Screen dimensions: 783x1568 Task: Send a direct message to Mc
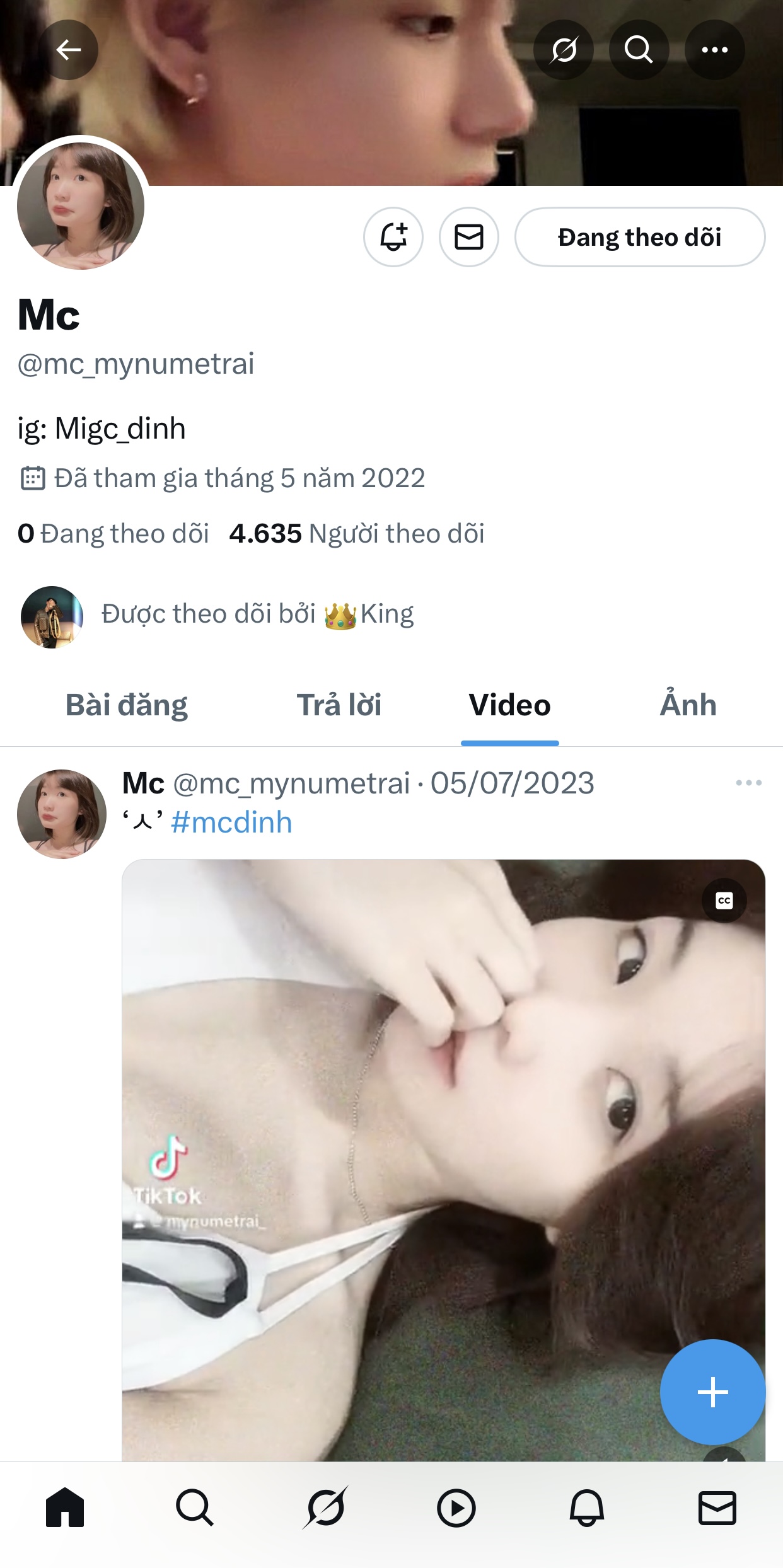(469, 237)
